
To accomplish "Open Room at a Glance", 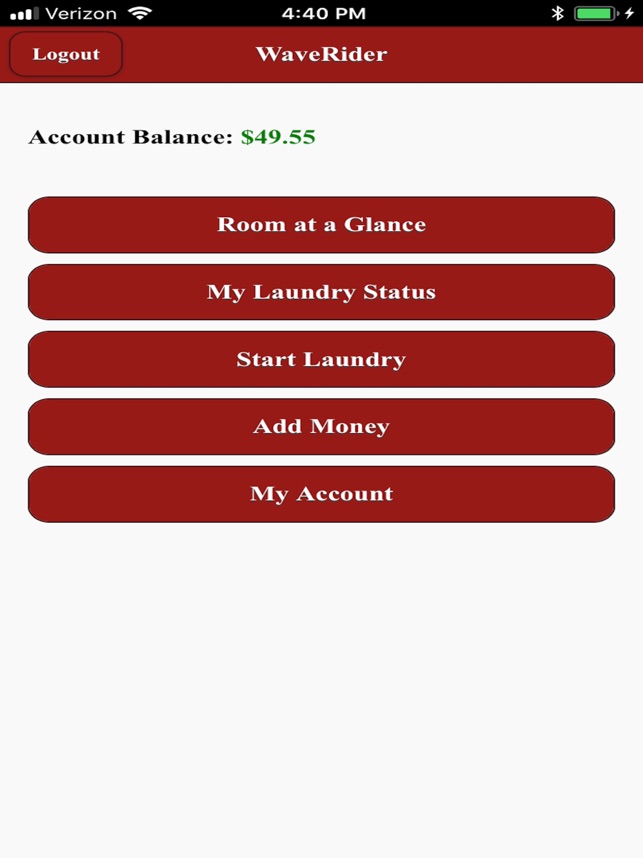I will coord(321,225).
